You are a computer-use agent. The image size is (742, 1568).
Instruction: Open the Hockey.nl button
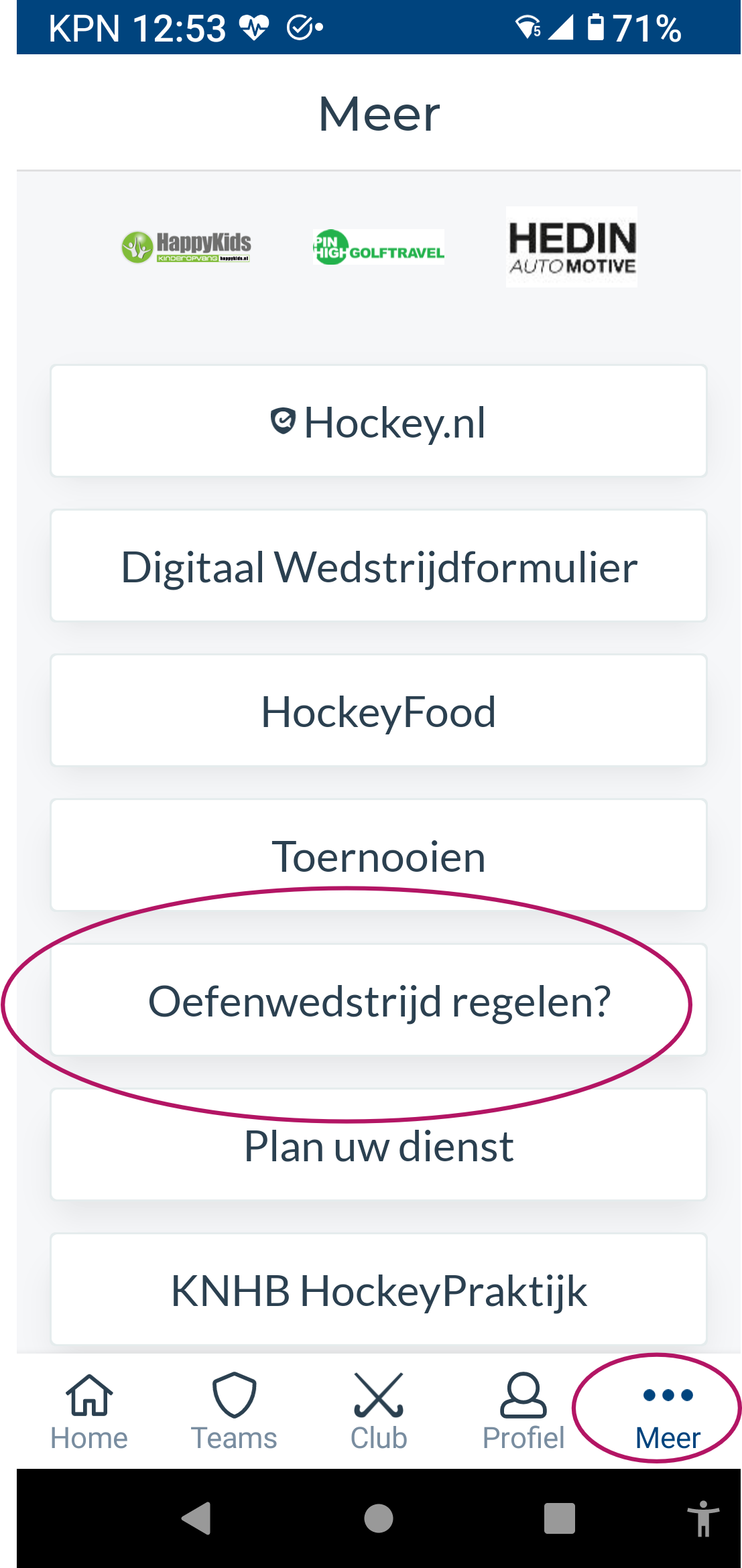coord(379,421)
